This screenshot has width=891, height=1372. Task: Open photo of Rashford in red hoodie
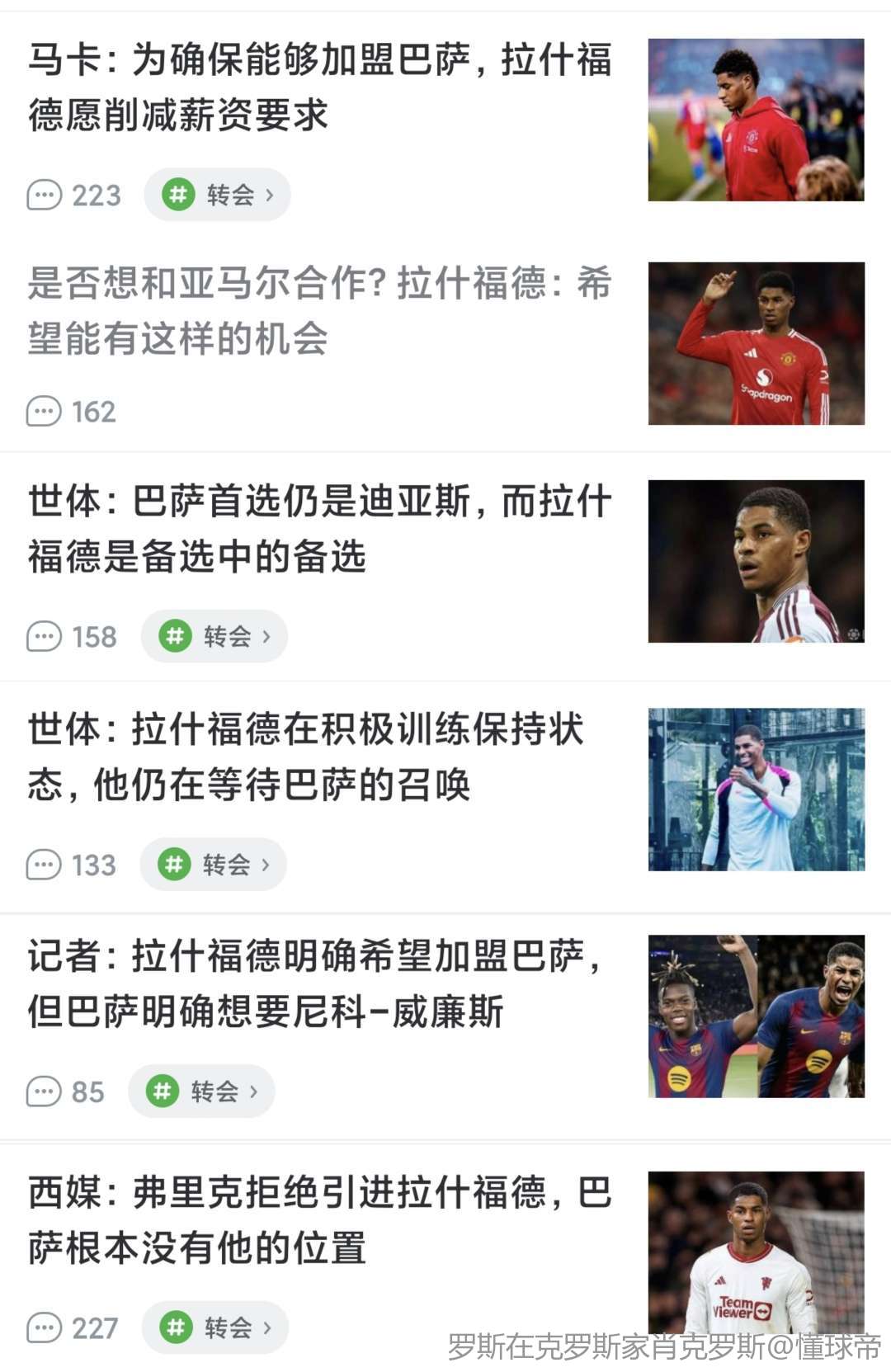click(x=756, y=120)
